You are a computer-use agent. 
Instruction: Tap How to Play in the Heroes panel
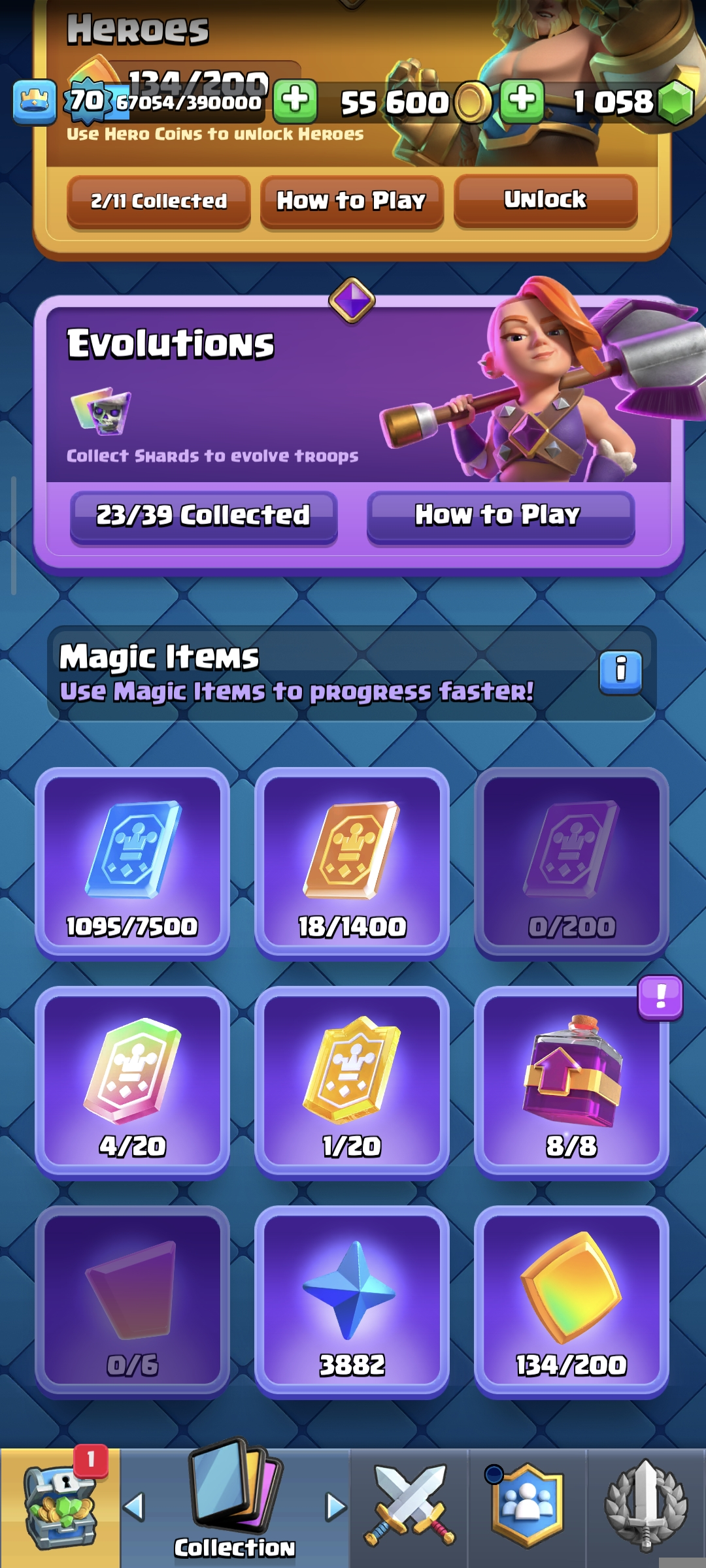coord(352,201)
